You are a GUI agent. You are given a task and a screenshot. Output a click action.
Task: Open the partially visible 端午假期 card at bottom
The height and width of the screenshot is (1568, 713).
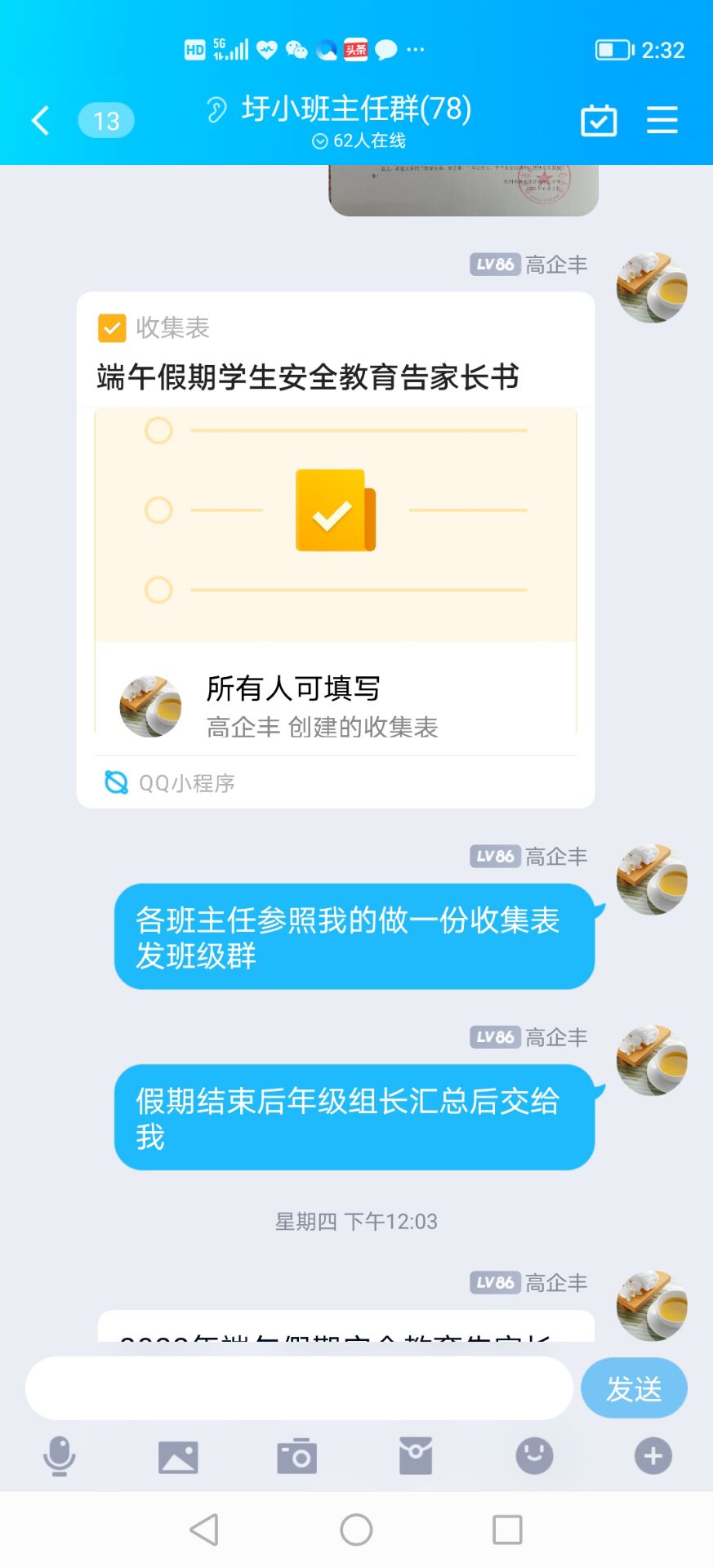tap(345, 1327)
